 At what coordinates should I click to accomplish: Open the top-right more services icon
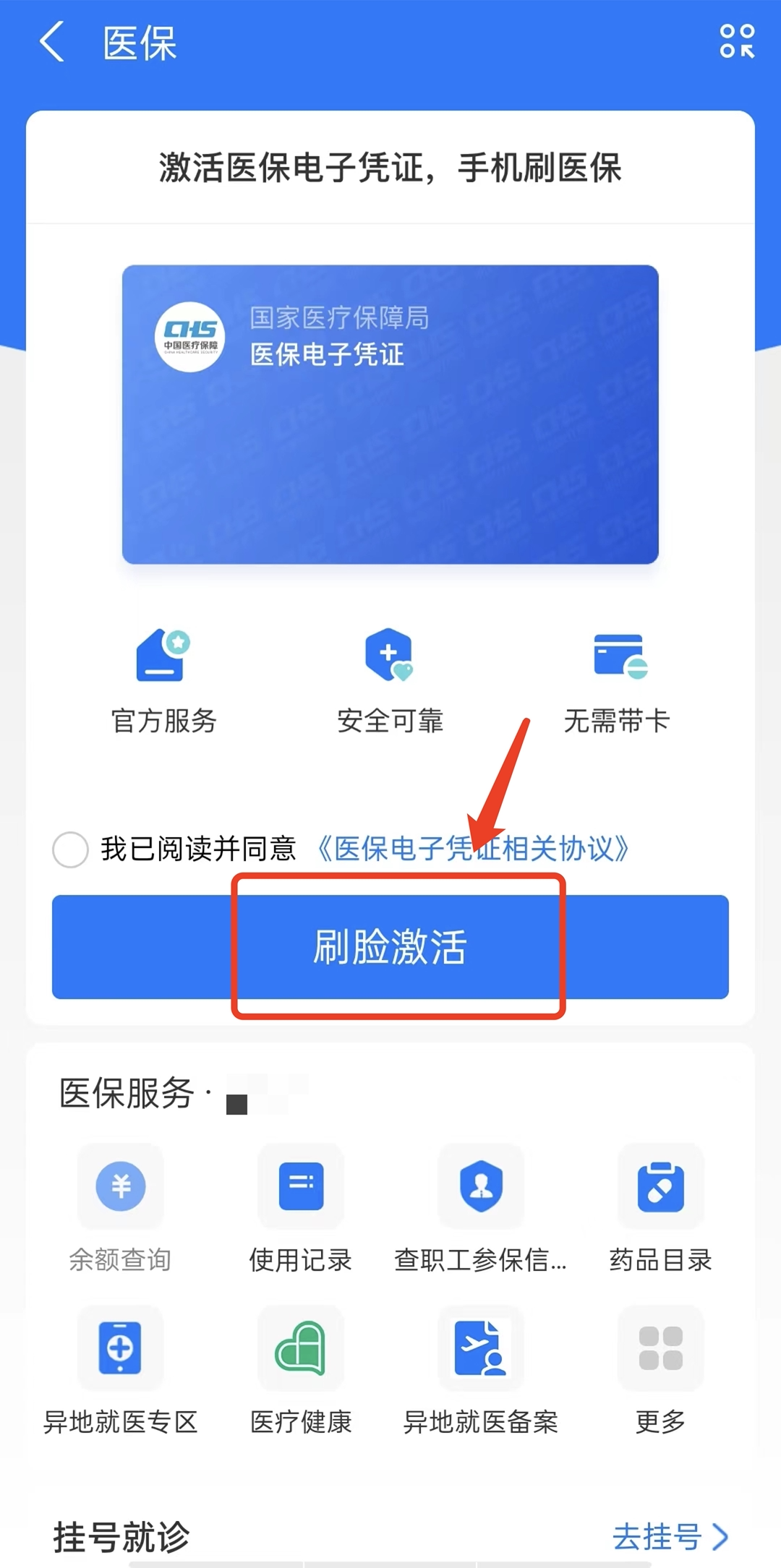tap(736, 41)
